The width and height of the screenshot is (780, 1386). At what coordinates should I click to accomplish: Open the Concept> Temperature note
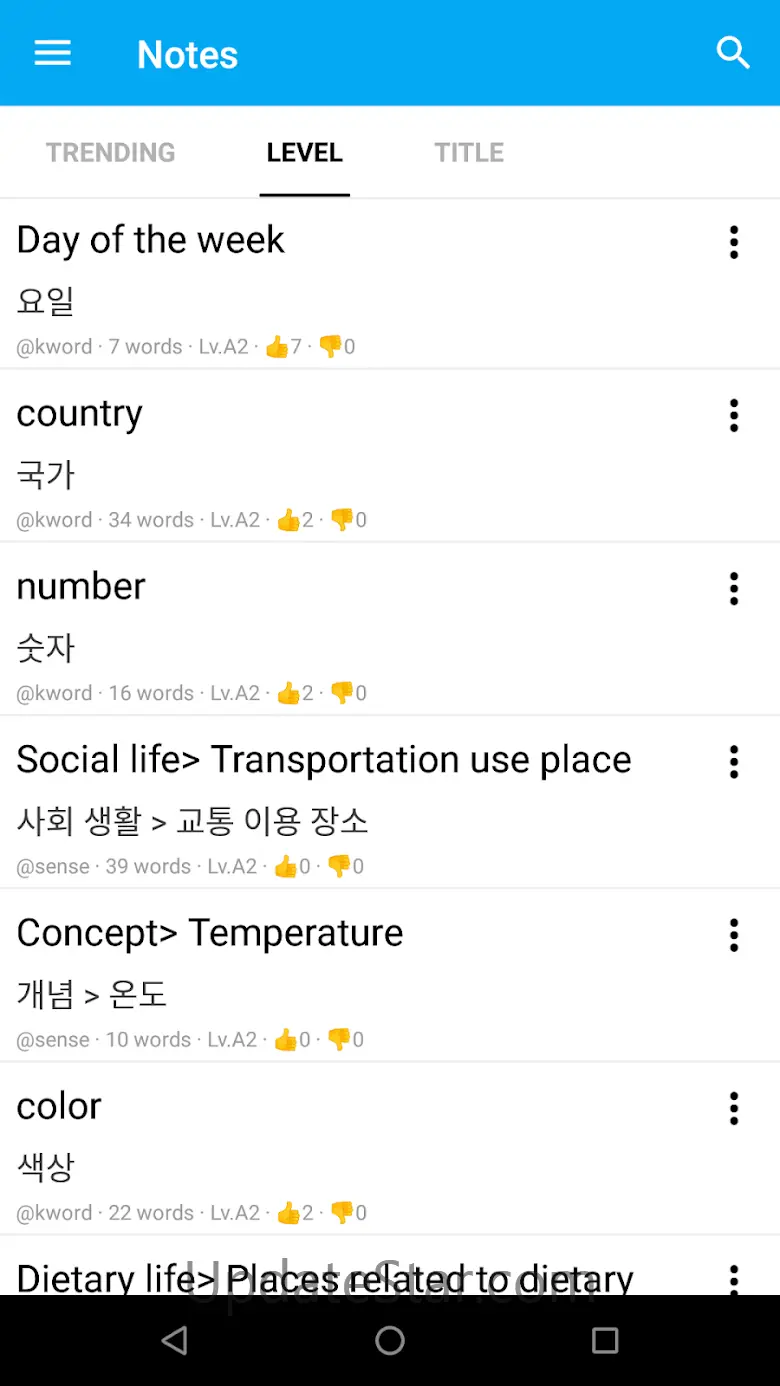(300, 977)
